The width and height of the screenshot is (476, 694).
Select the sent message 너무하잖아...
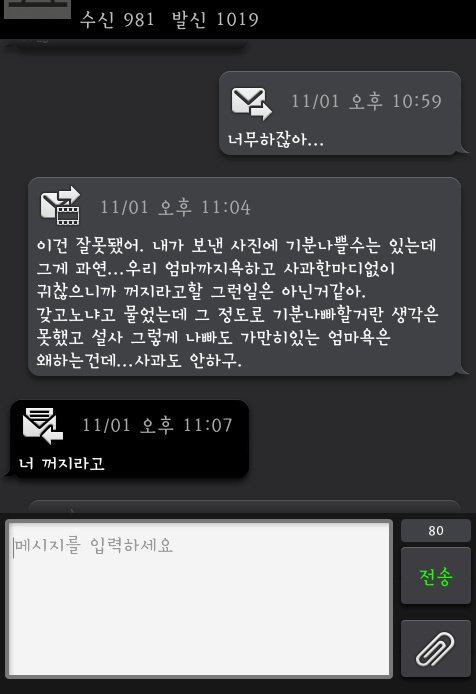340,113
